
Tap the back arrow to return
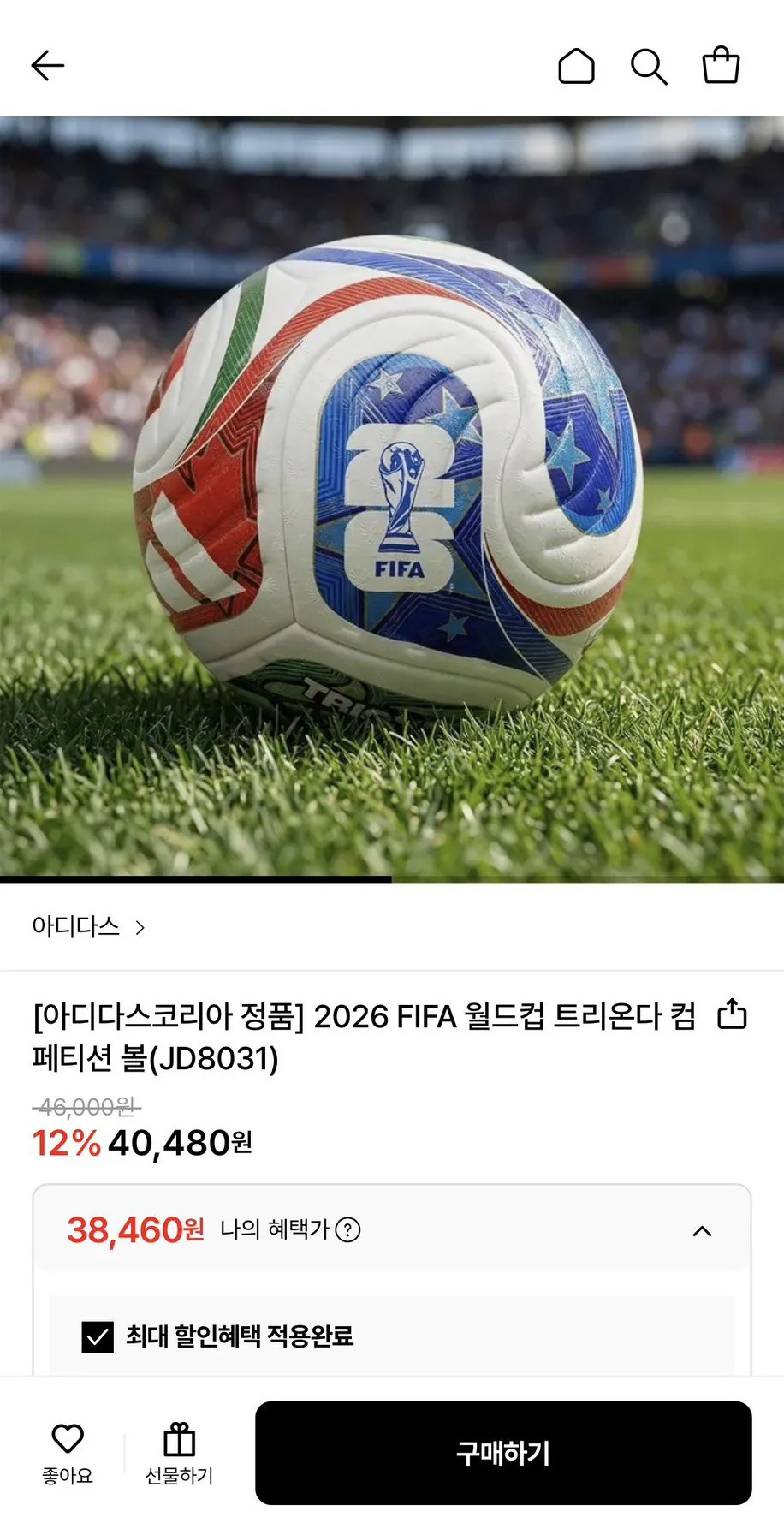click(47, 65)
